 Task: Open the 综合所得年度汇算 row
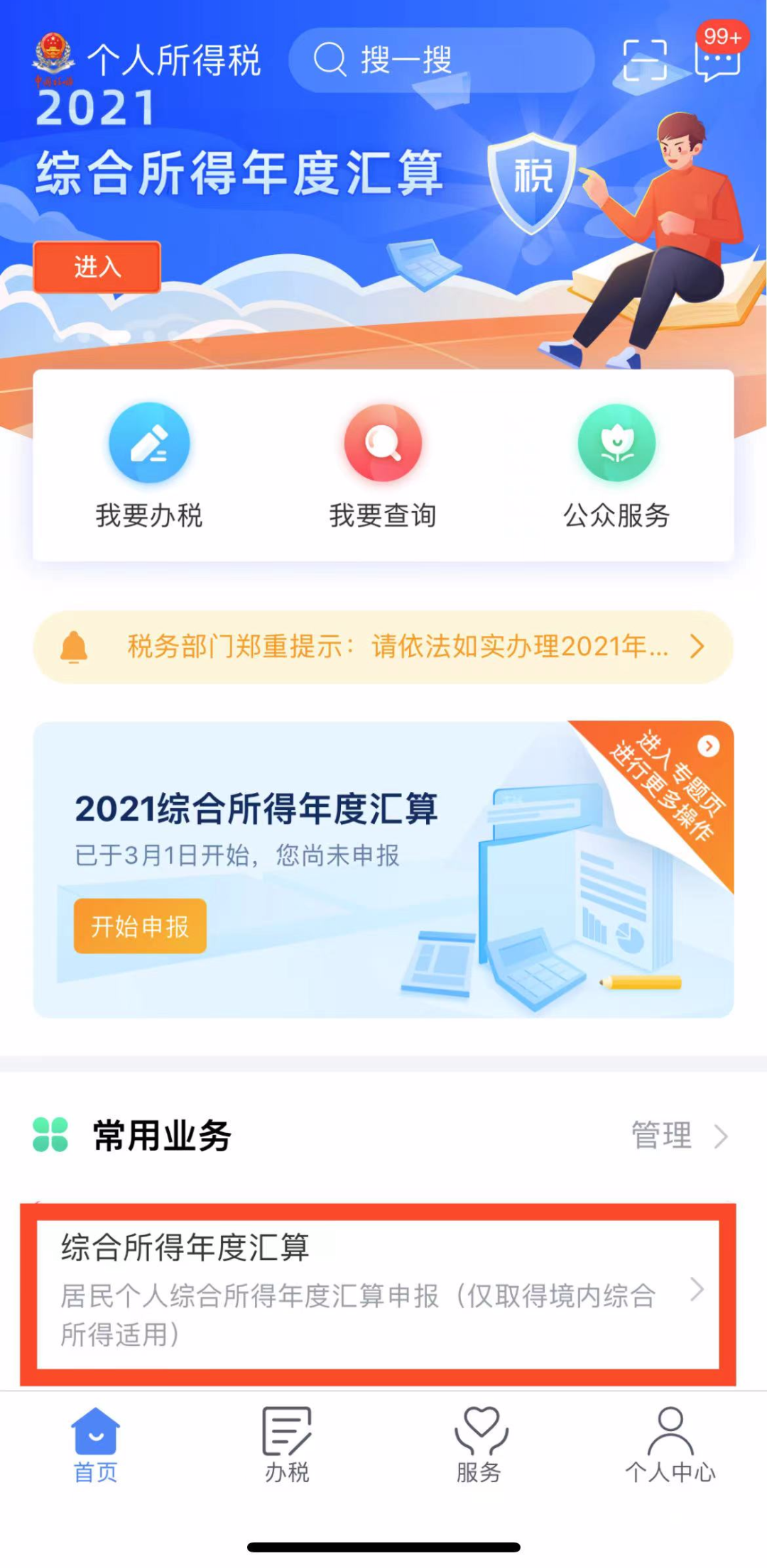(x=378, y=1290)
